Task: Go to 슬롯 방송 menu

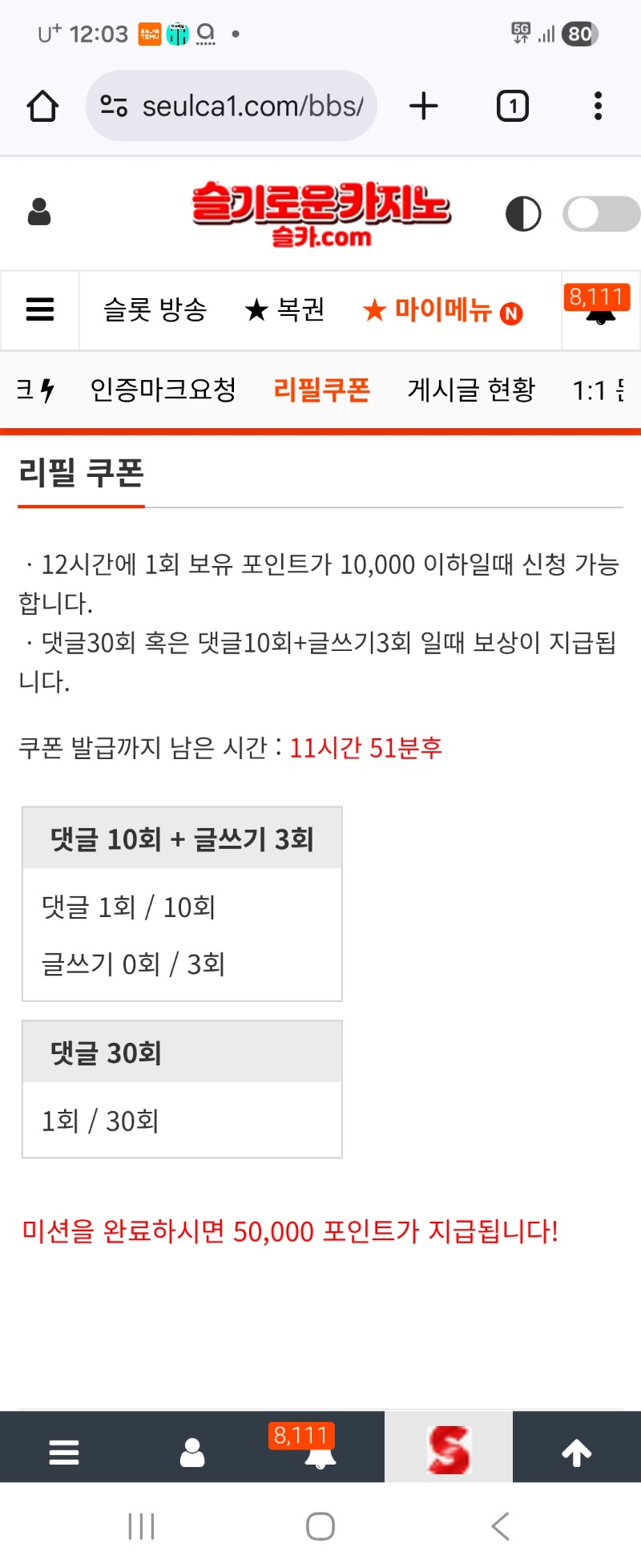Action: [x=155, y=310]
